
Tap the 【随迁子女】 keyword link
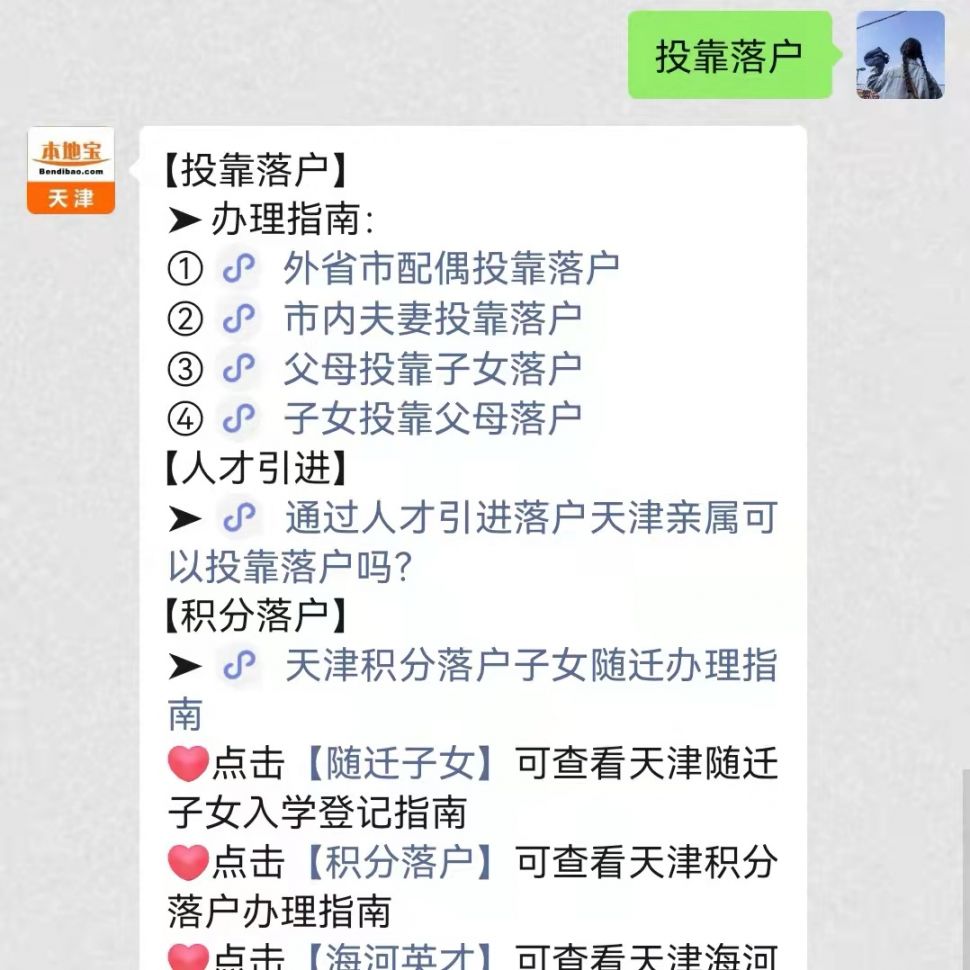click(x=400, y=765)
